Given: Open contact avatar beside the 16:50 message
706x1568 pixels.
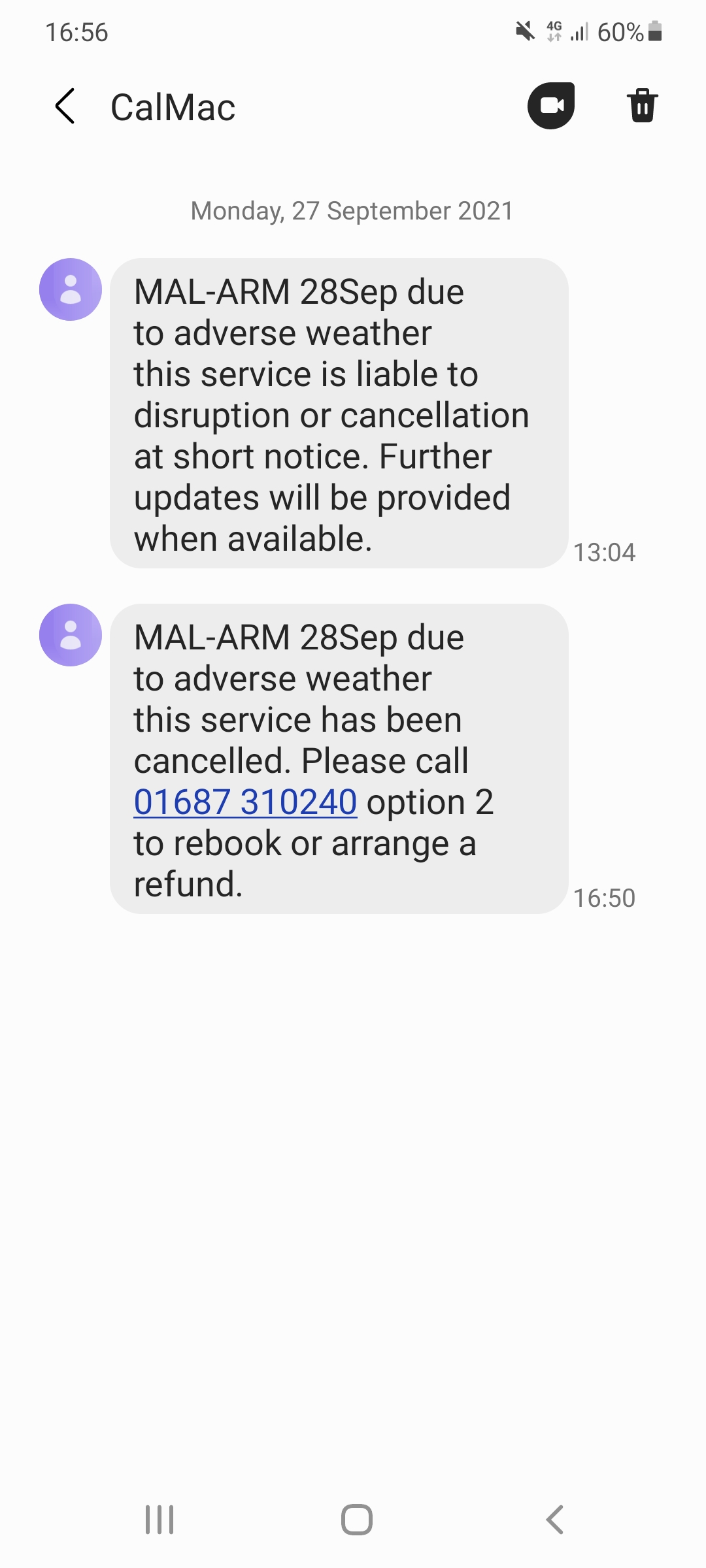Looking at the screenshot, I should pyautogui.click(x=71, y=635).
